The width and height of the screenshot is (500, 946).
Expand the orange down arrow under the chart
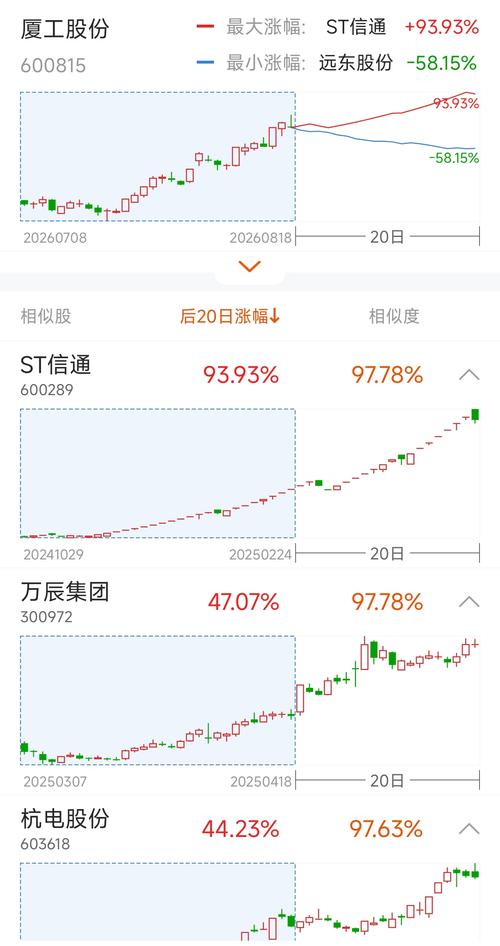[x=250, y=266]
